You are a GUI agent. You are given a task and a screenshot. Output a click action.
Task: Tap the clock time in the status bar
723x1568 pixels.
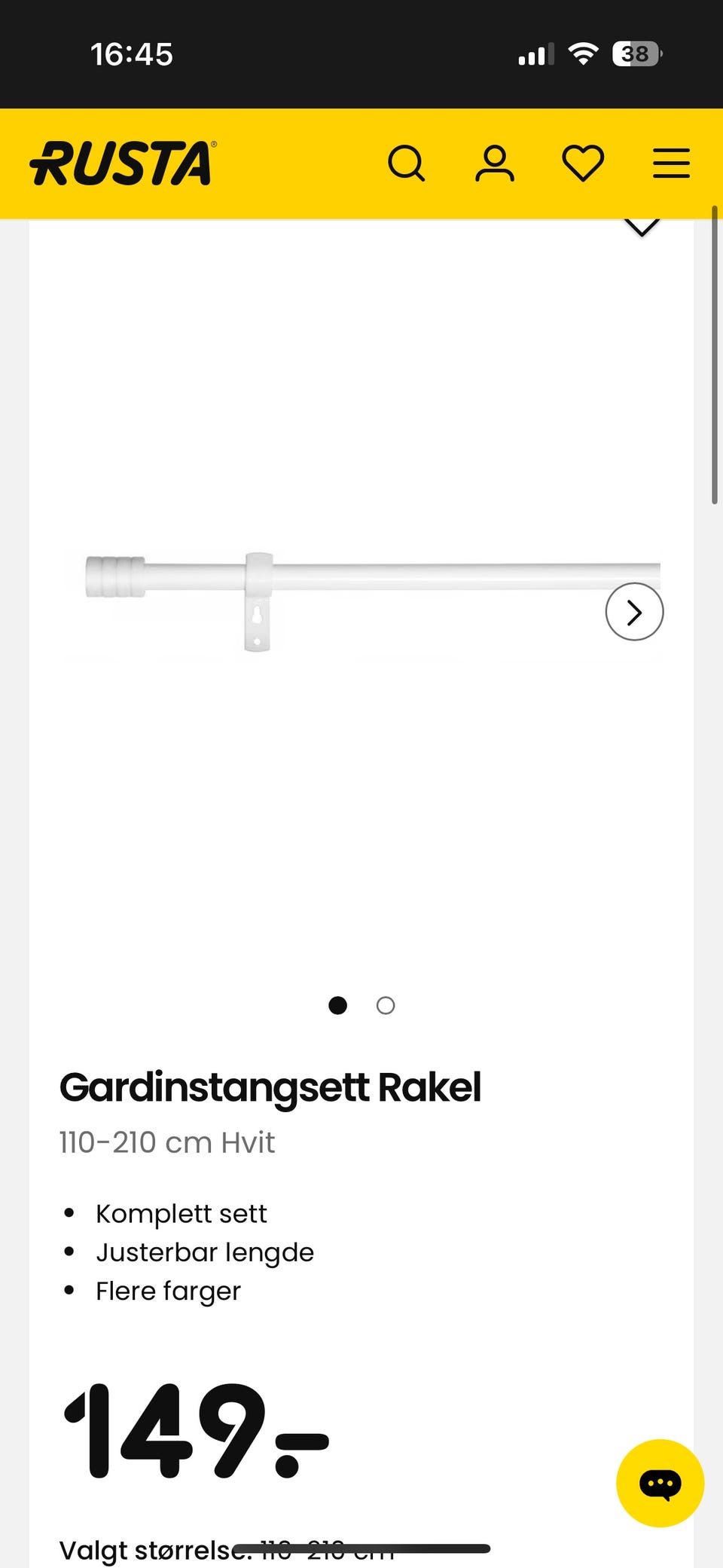[133, 53]
